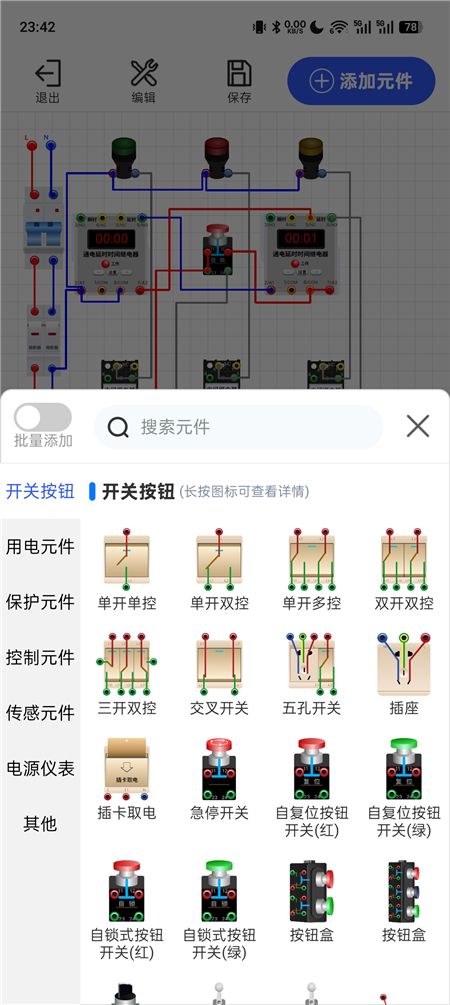The height and width of the screenshot is (1005, 450).
Task: Choose the 急停开关 emergency stop
Action: (219, 779)
